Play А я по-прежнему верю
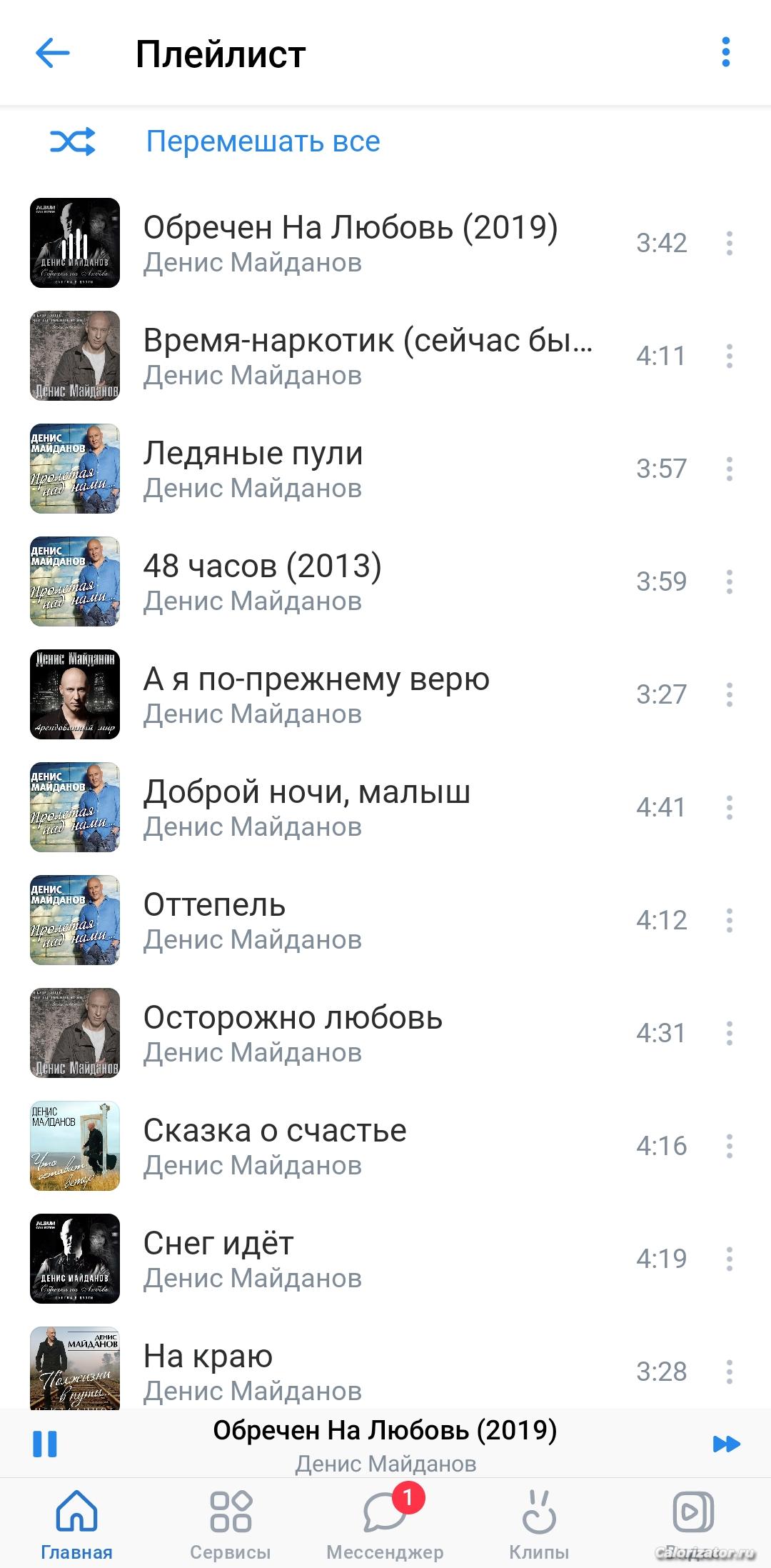This screenshot has width=771, height=1568. pos(385,694)
